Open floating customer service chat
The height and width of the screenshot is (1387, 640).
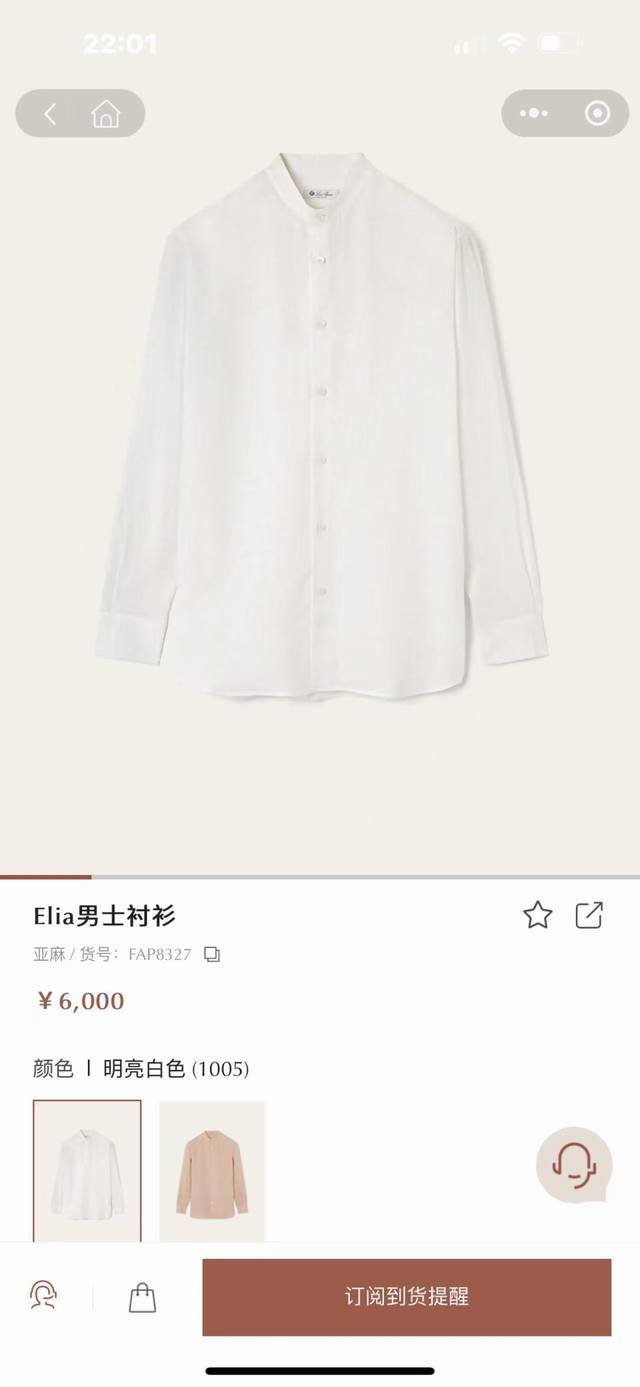tap(574, 1165)
